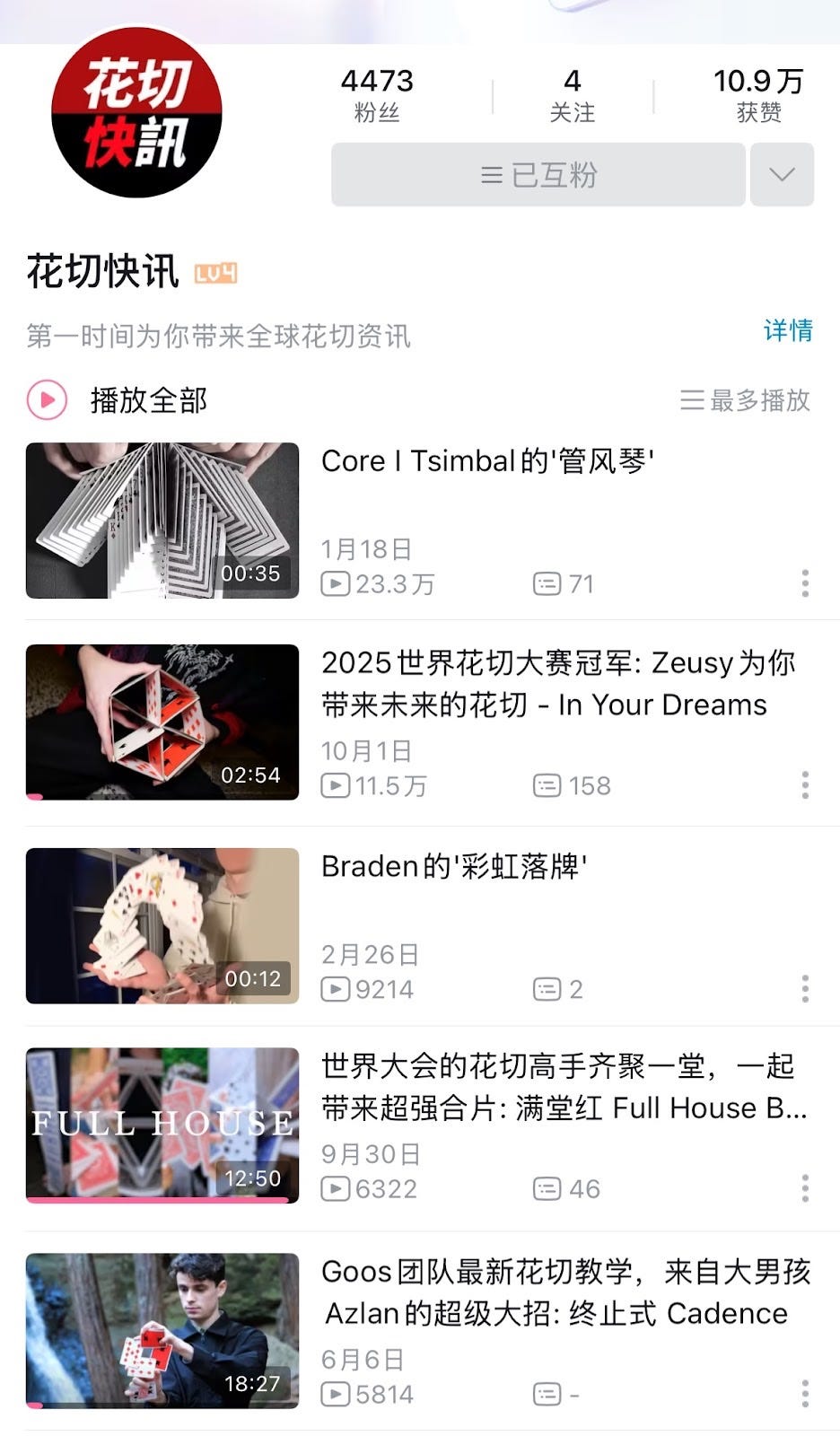
Task: Open more options for Core I Tsimbal video
Action: click(x=805, y=583)
